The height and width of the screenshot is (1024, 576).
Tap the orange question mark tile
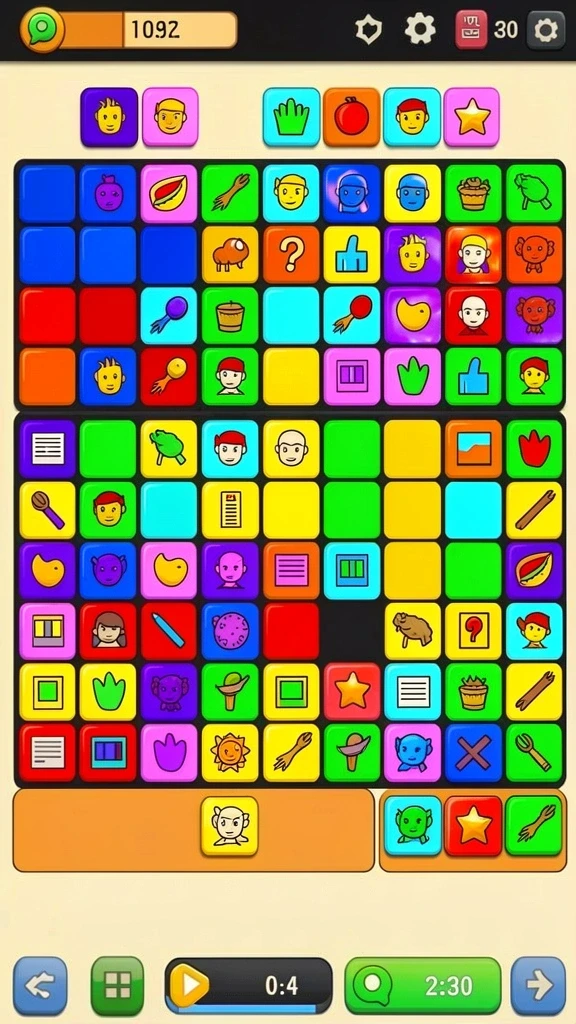click(x=291, y=255)
